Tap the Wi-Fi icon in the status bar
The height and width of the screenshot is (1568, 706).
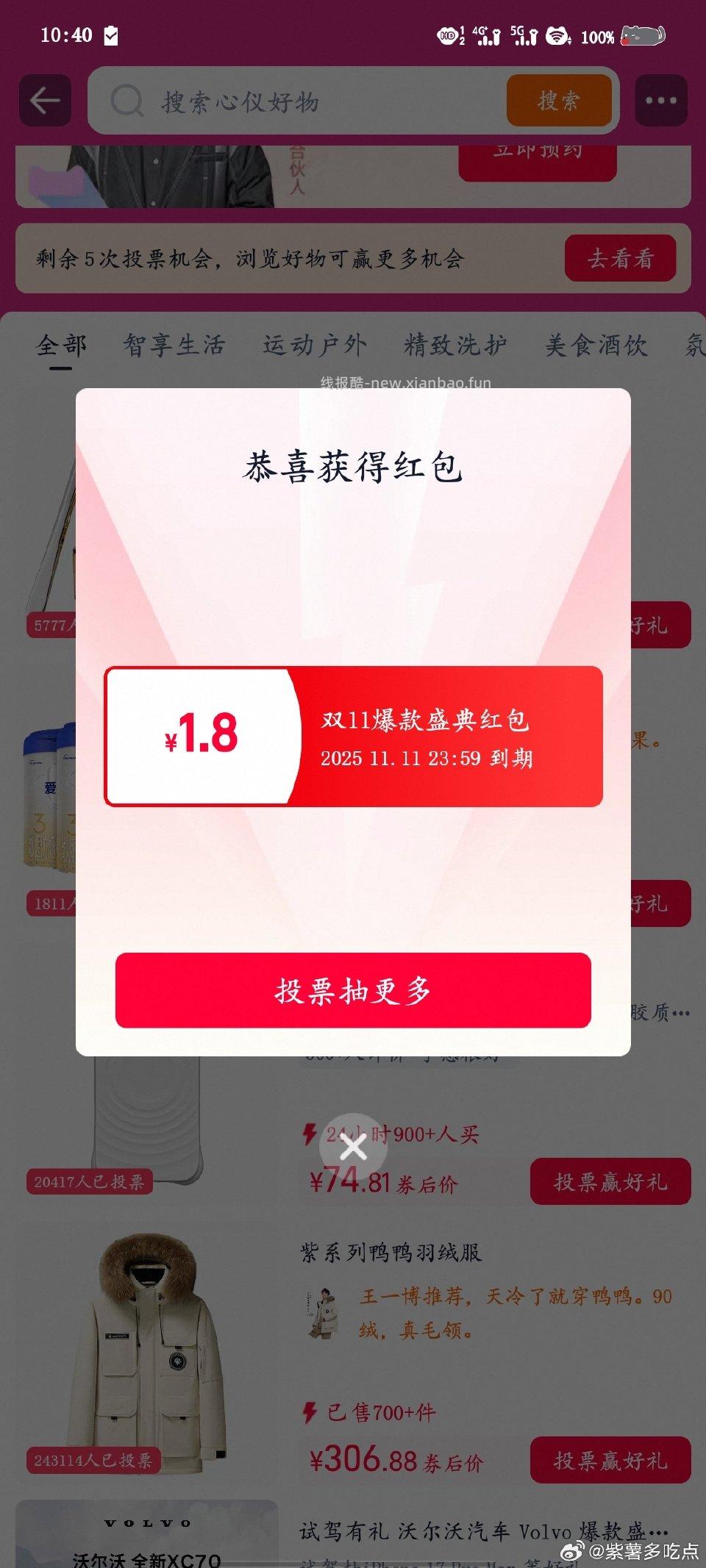[556, 34]
